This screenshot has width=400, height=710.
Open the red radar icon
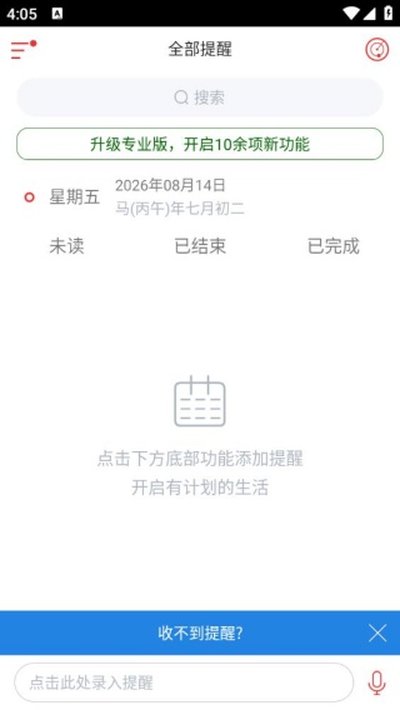coord(377,49)
